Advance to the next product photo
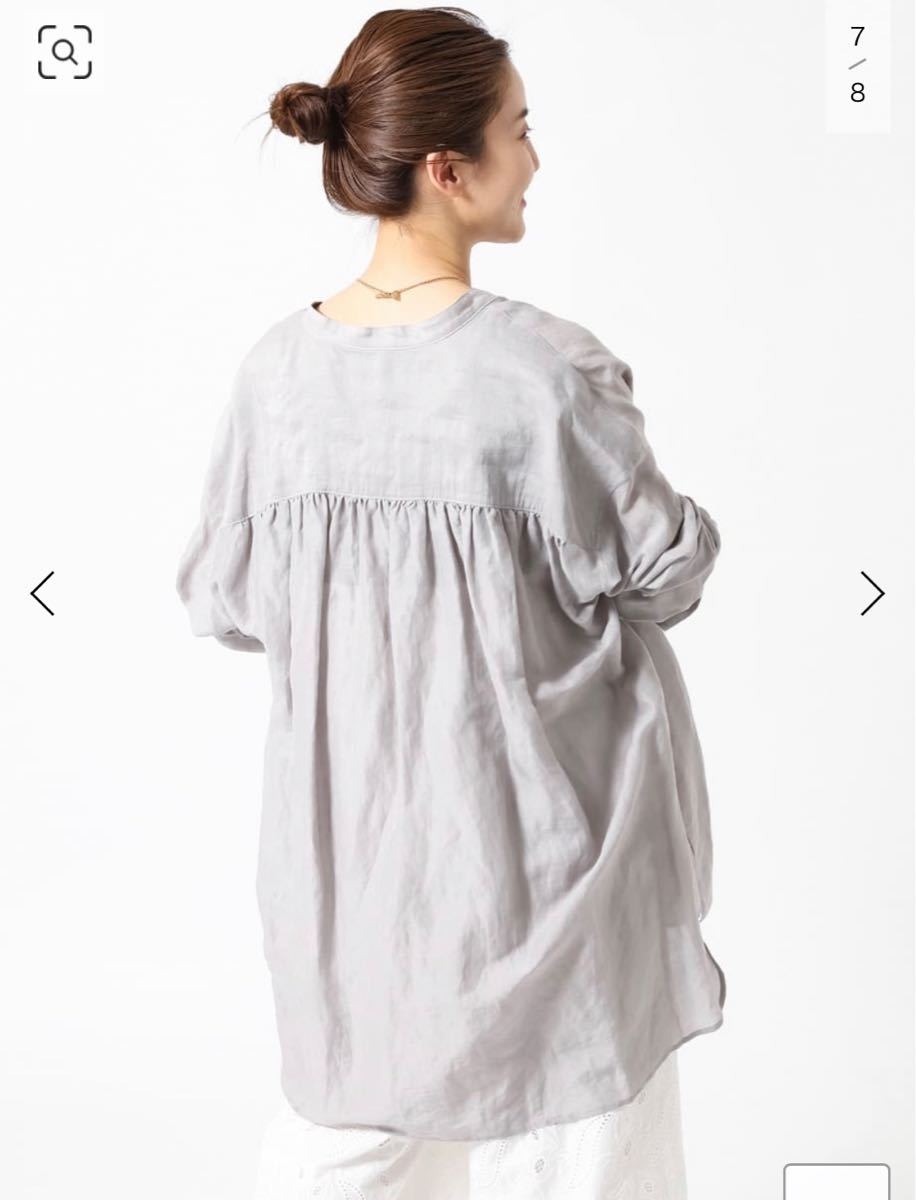The image size is (916, 1200). click(872, 593)
